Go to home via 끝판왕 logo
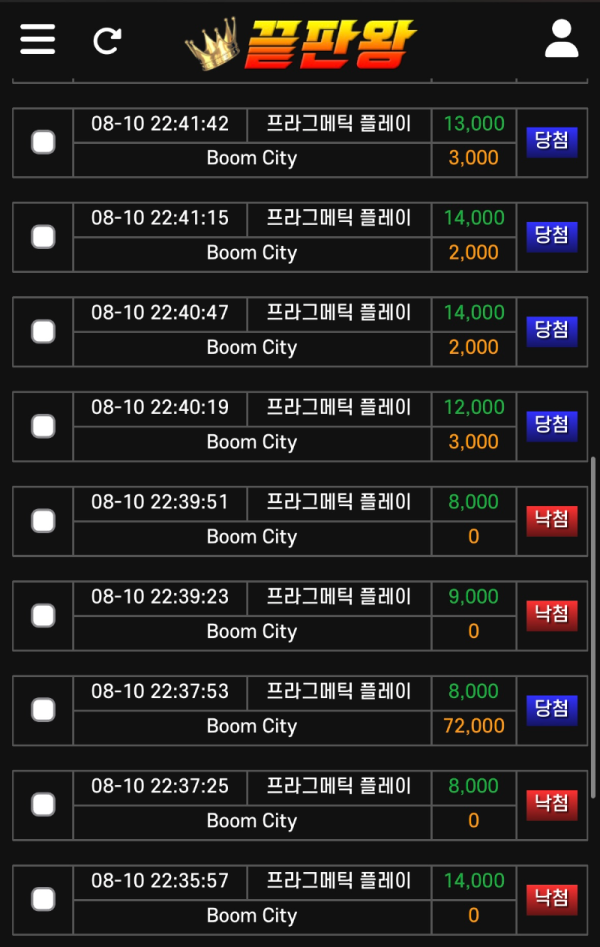600x947 pixels. (x=300, y=42)
